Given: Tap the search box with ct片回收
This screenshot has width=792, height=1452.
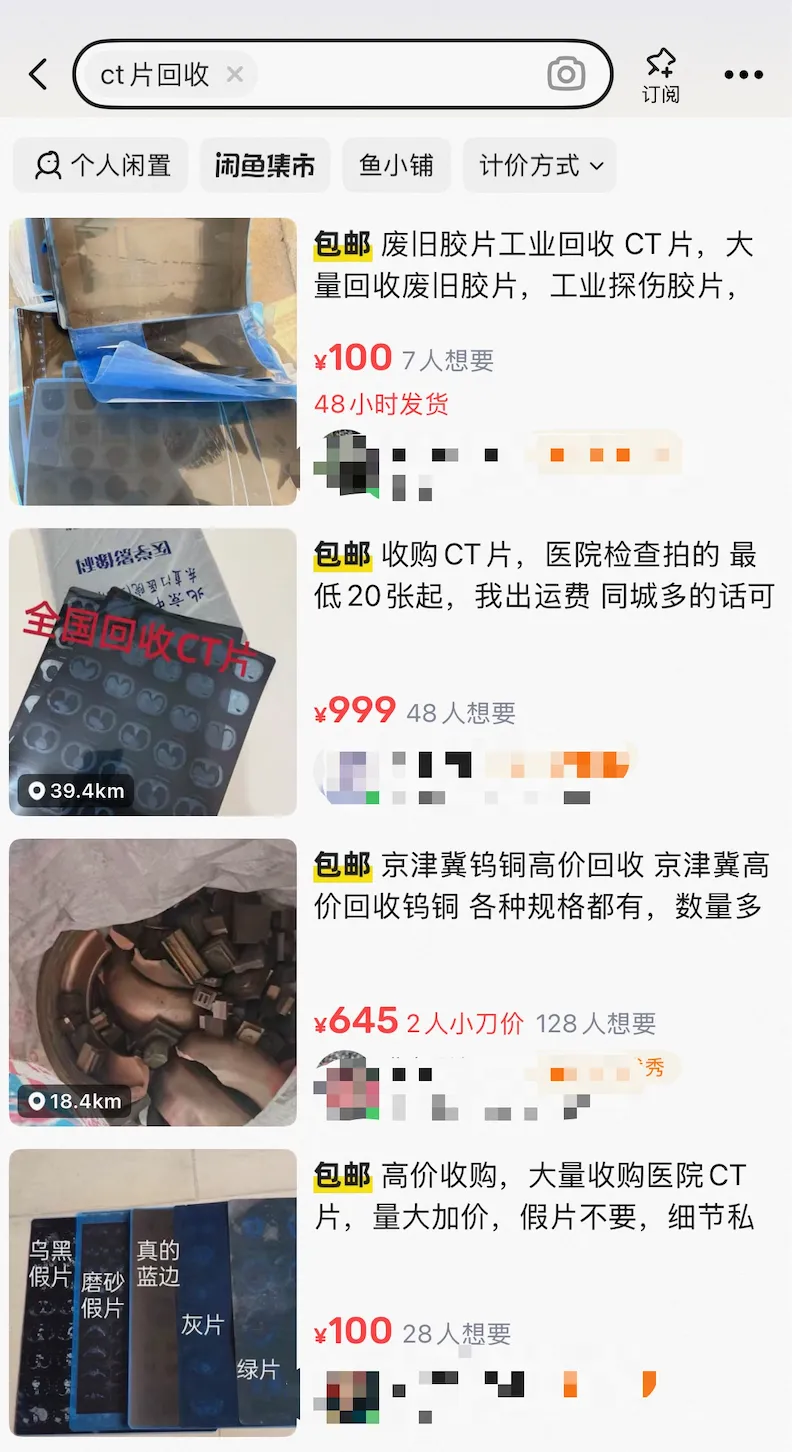Looking at the screenshot, I should [x=390, y=74].
